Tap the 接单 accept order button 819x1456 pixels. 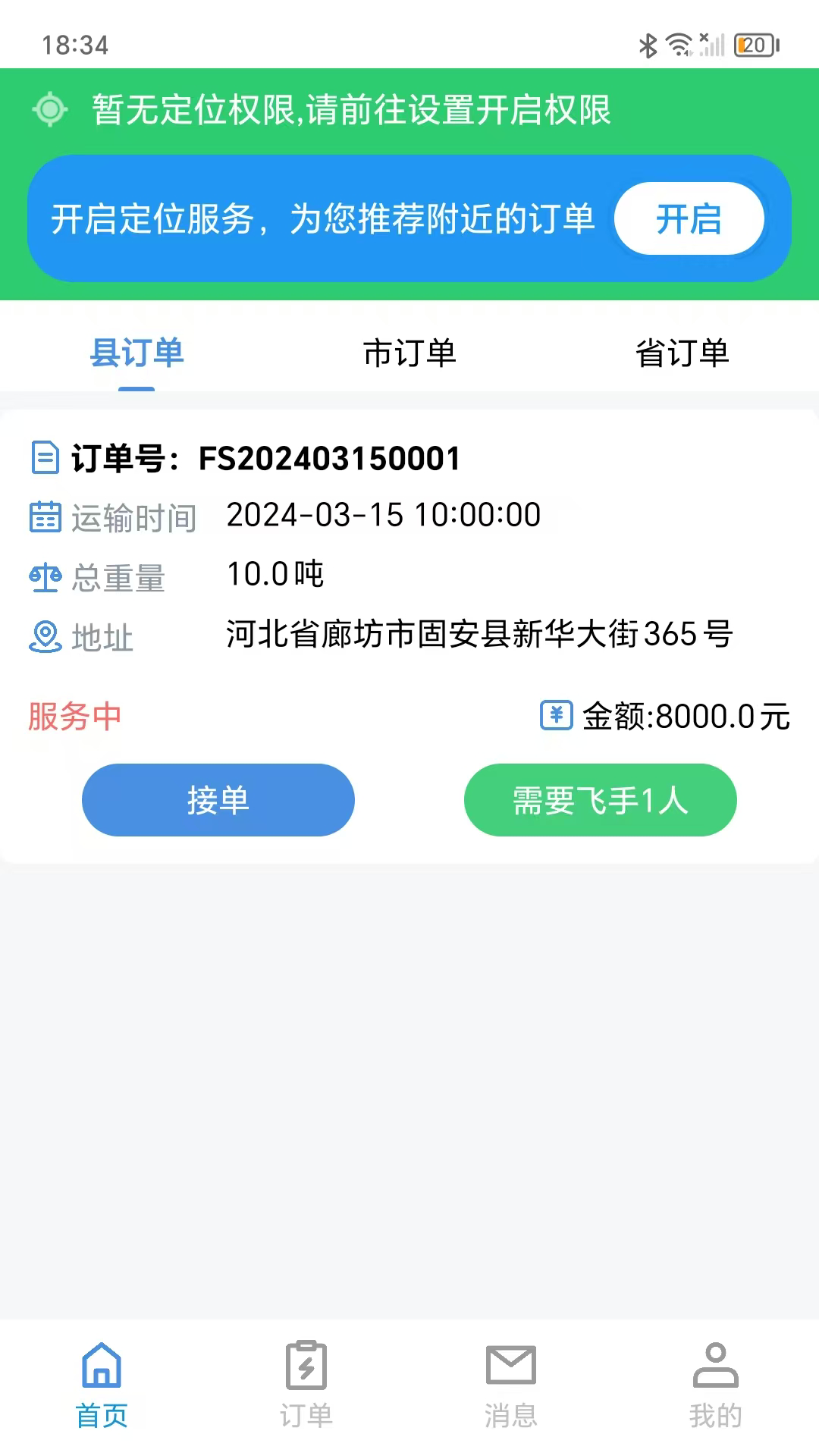point(218,799)
